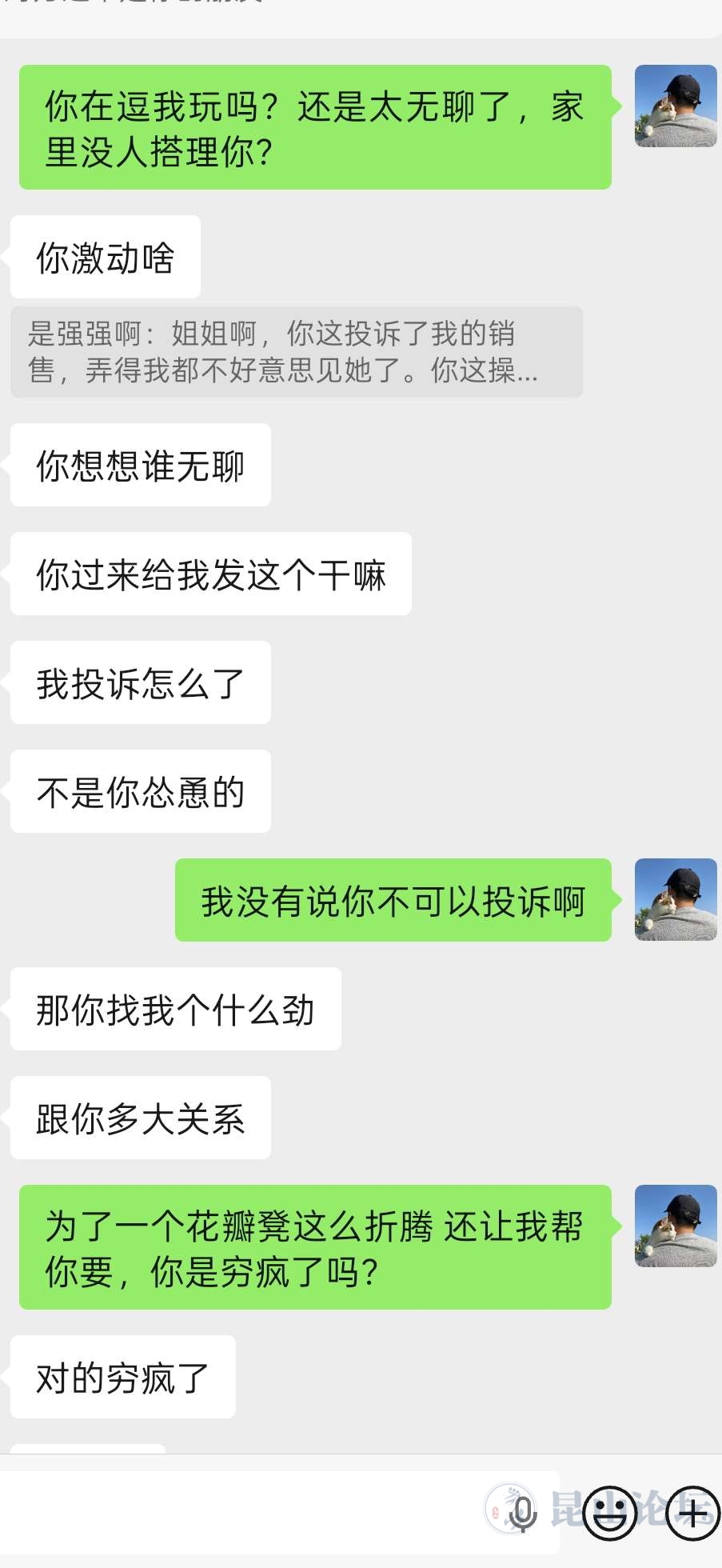Tap the microphone voice input icon

point(523,1513)
